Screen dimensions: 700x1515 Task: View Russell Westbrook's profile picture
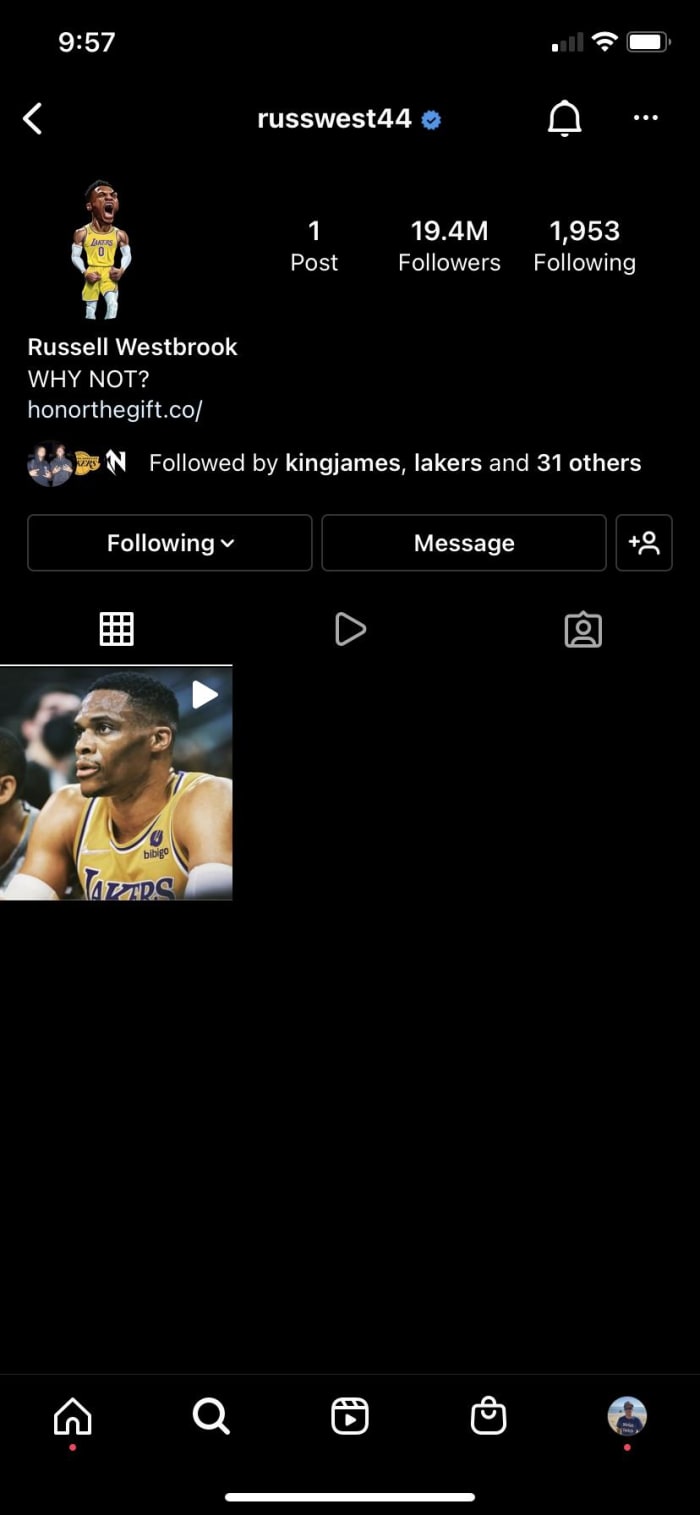coord(100,249)
